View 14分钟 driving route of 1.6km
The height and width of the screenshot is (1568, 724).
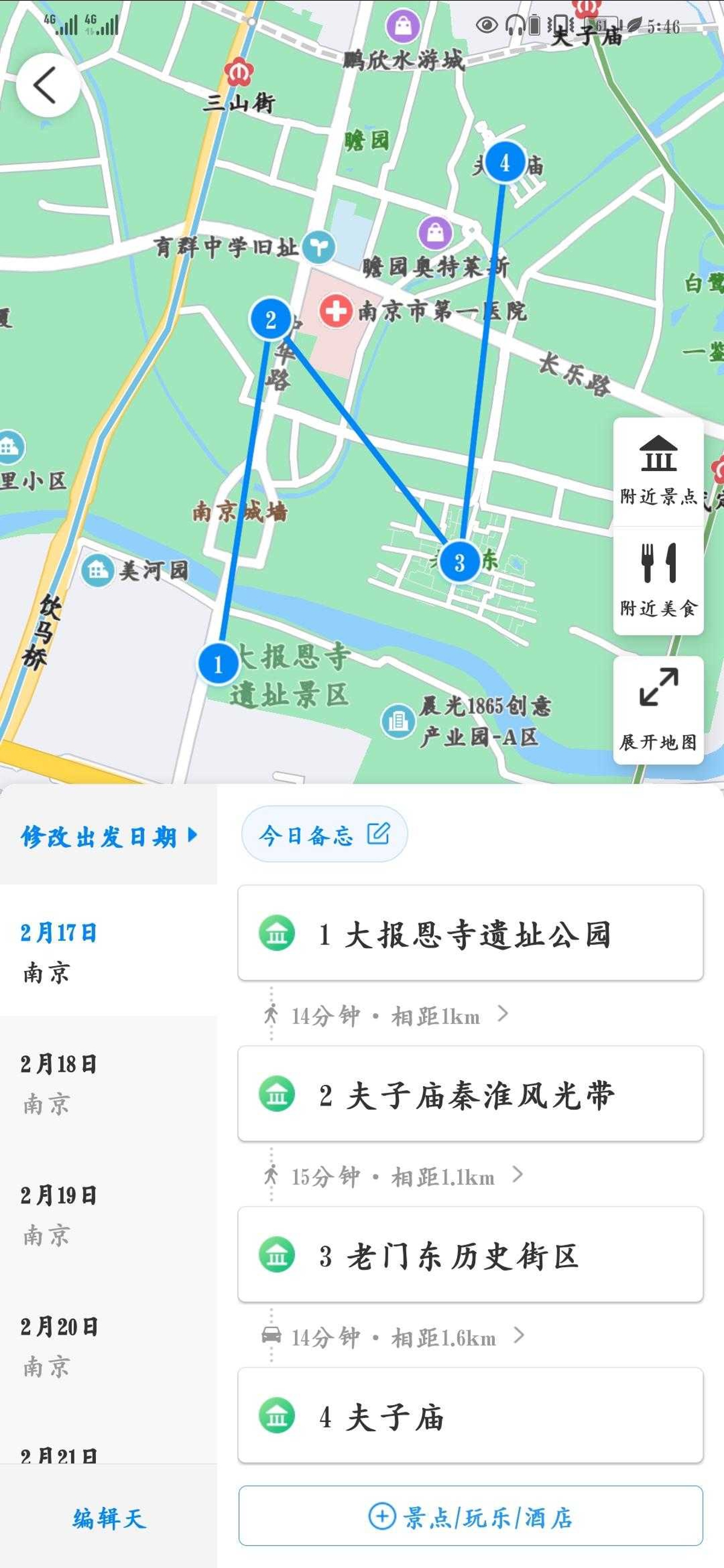(393, 1336)
